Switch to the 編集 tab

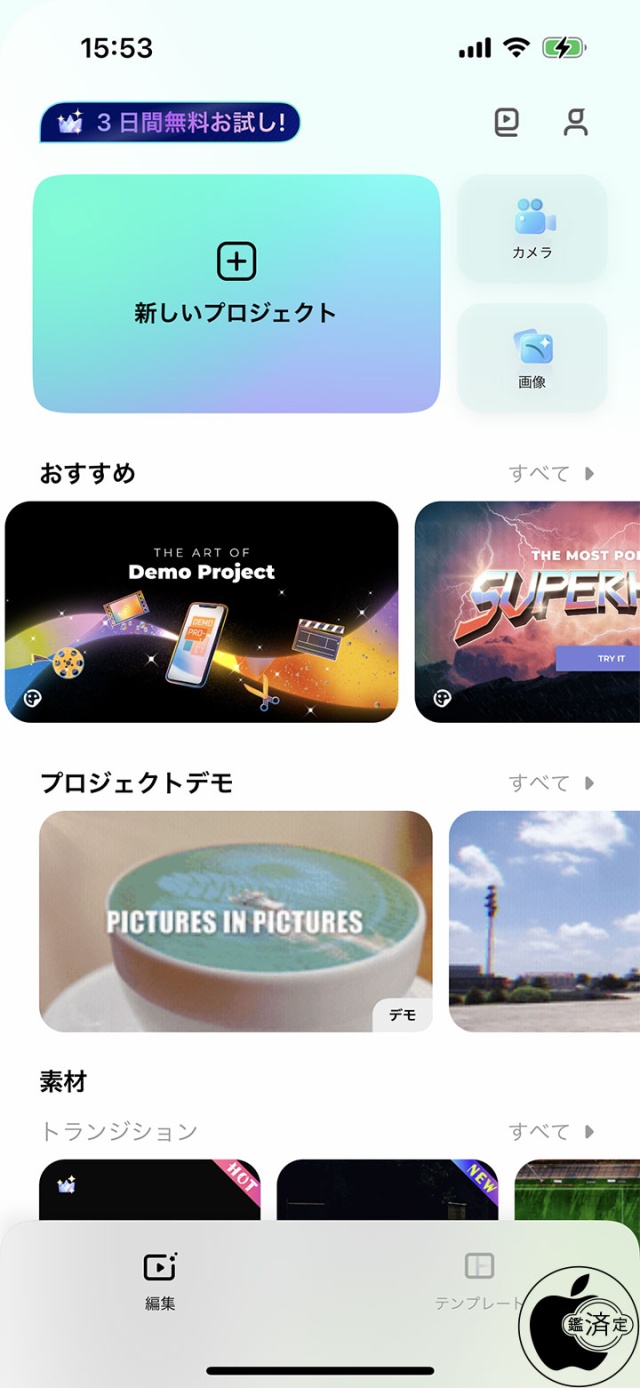point(160,1281)
